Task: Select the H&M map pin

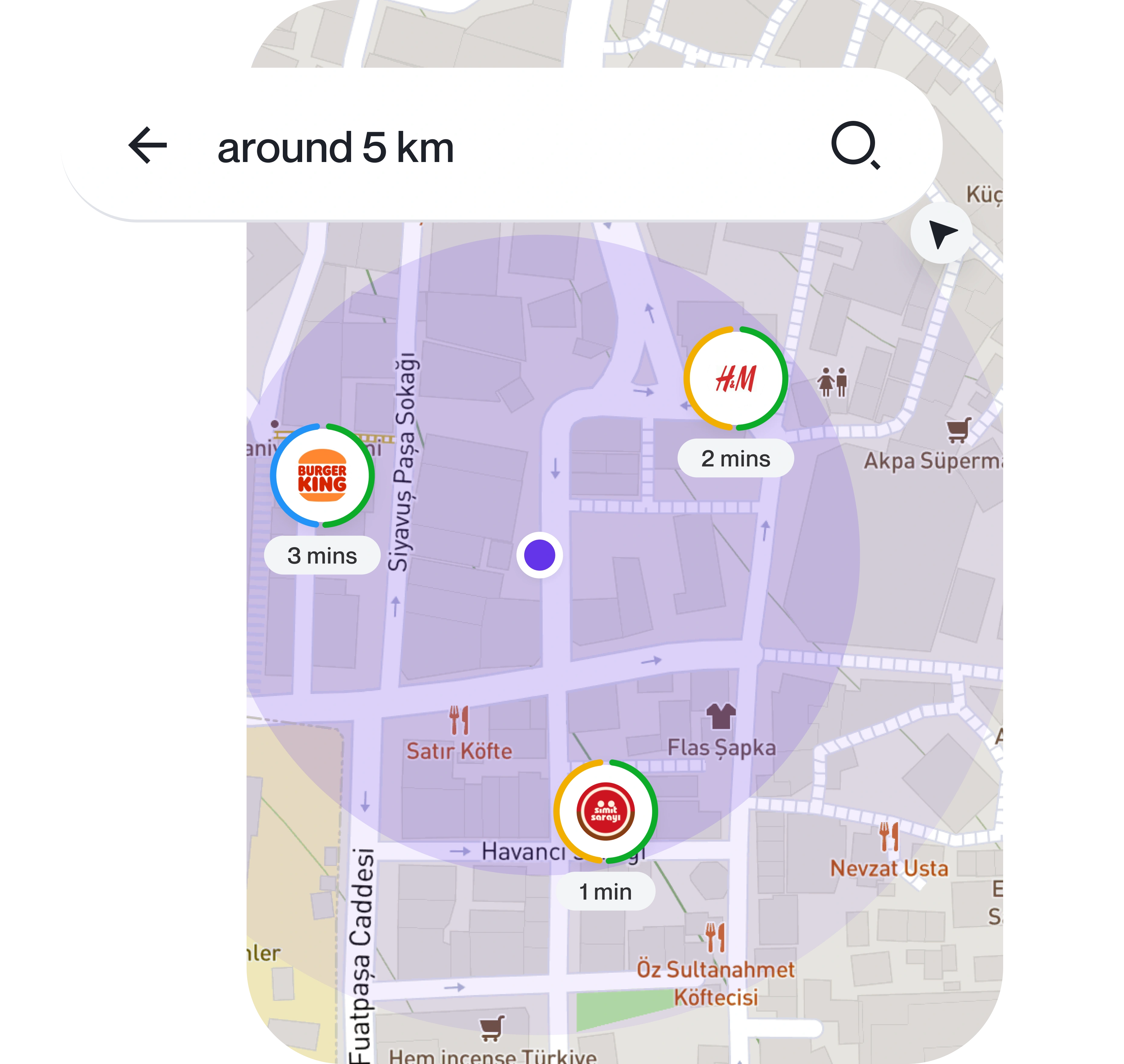Action: pos(736,378)
